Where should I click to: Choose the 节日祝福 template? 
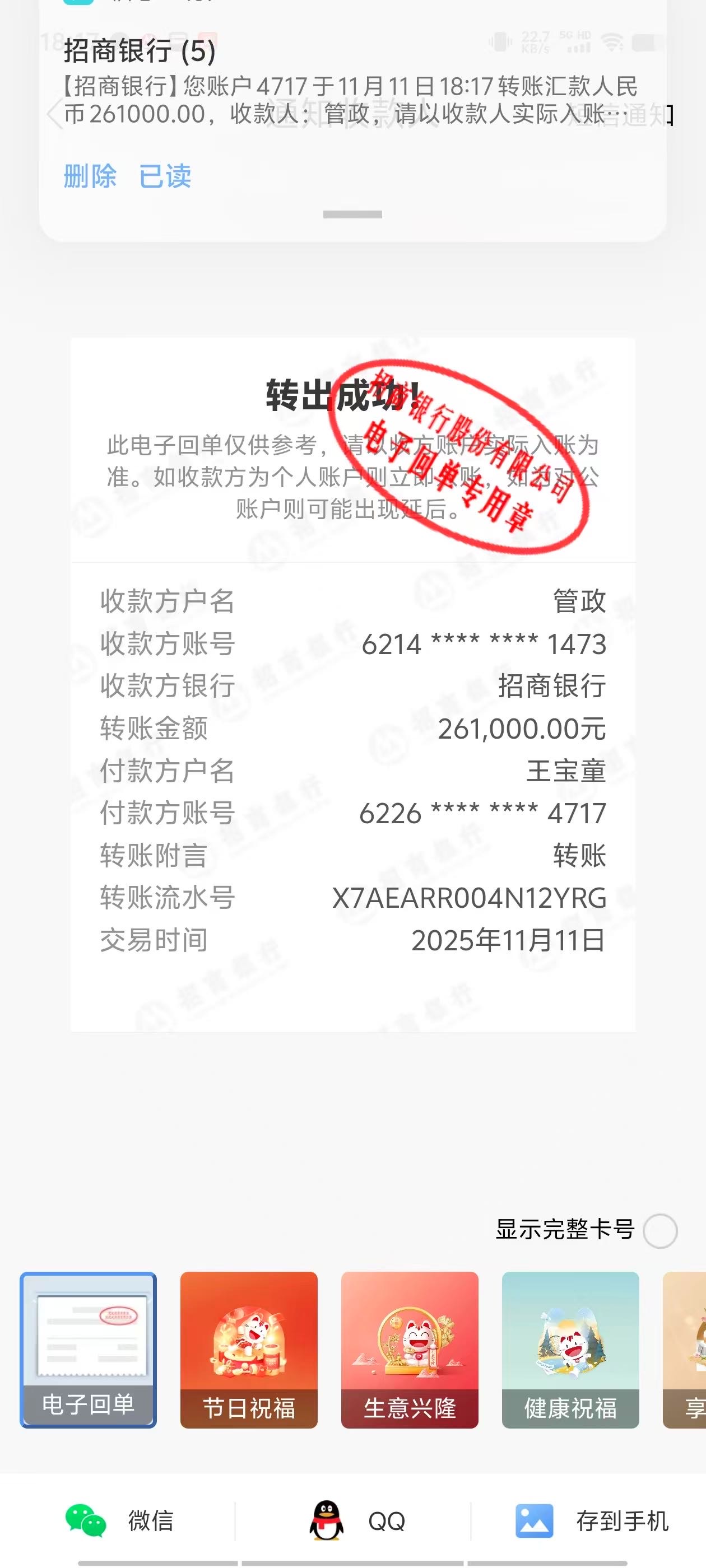[249, 1349]
